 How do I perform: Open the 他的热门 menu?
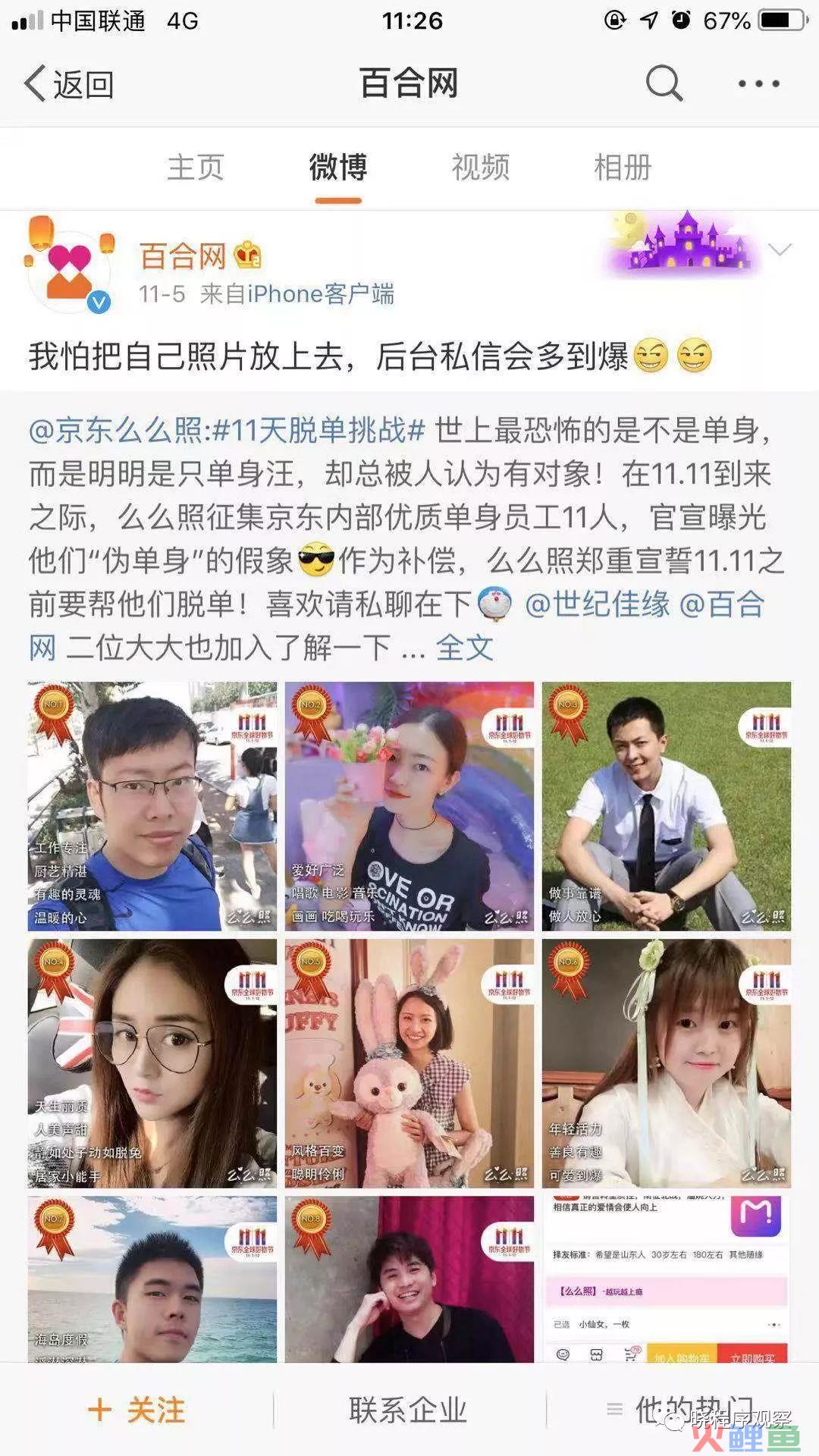(x=682, y=1409)
